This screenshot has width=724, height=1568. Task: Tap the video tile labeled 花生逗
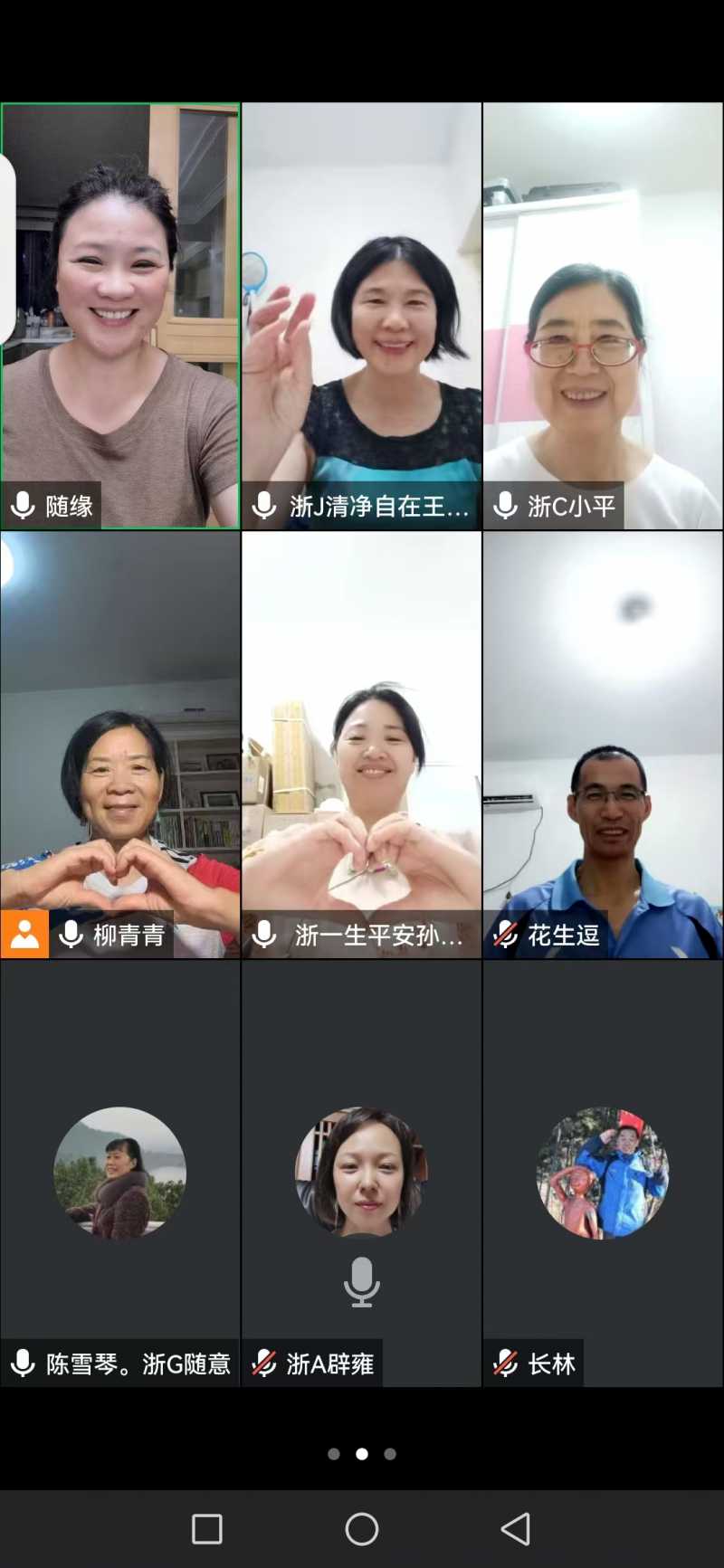pos(603,744)
